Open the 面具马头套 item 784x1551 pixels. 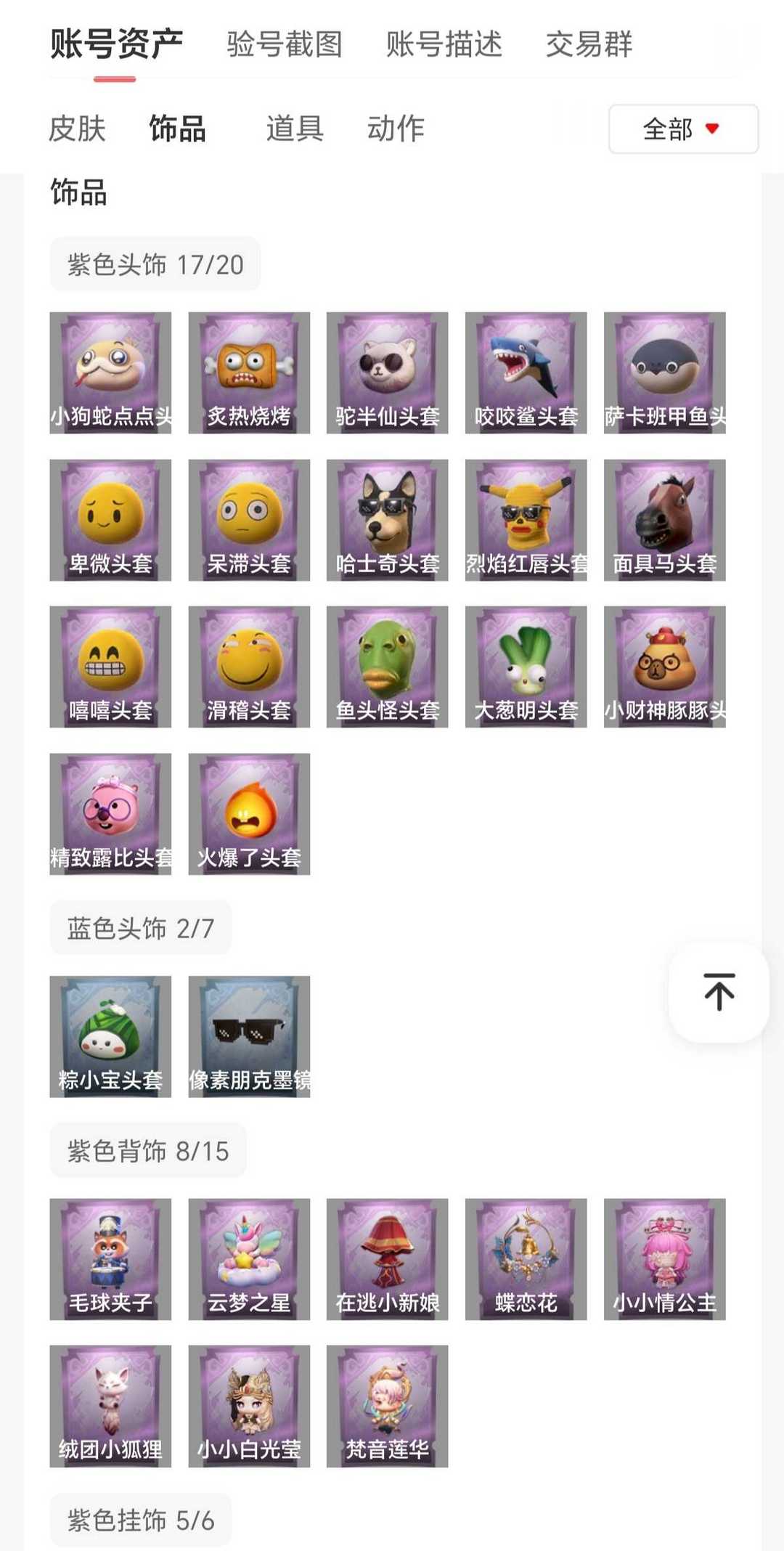pyautogui.click(x=664, y=520)
